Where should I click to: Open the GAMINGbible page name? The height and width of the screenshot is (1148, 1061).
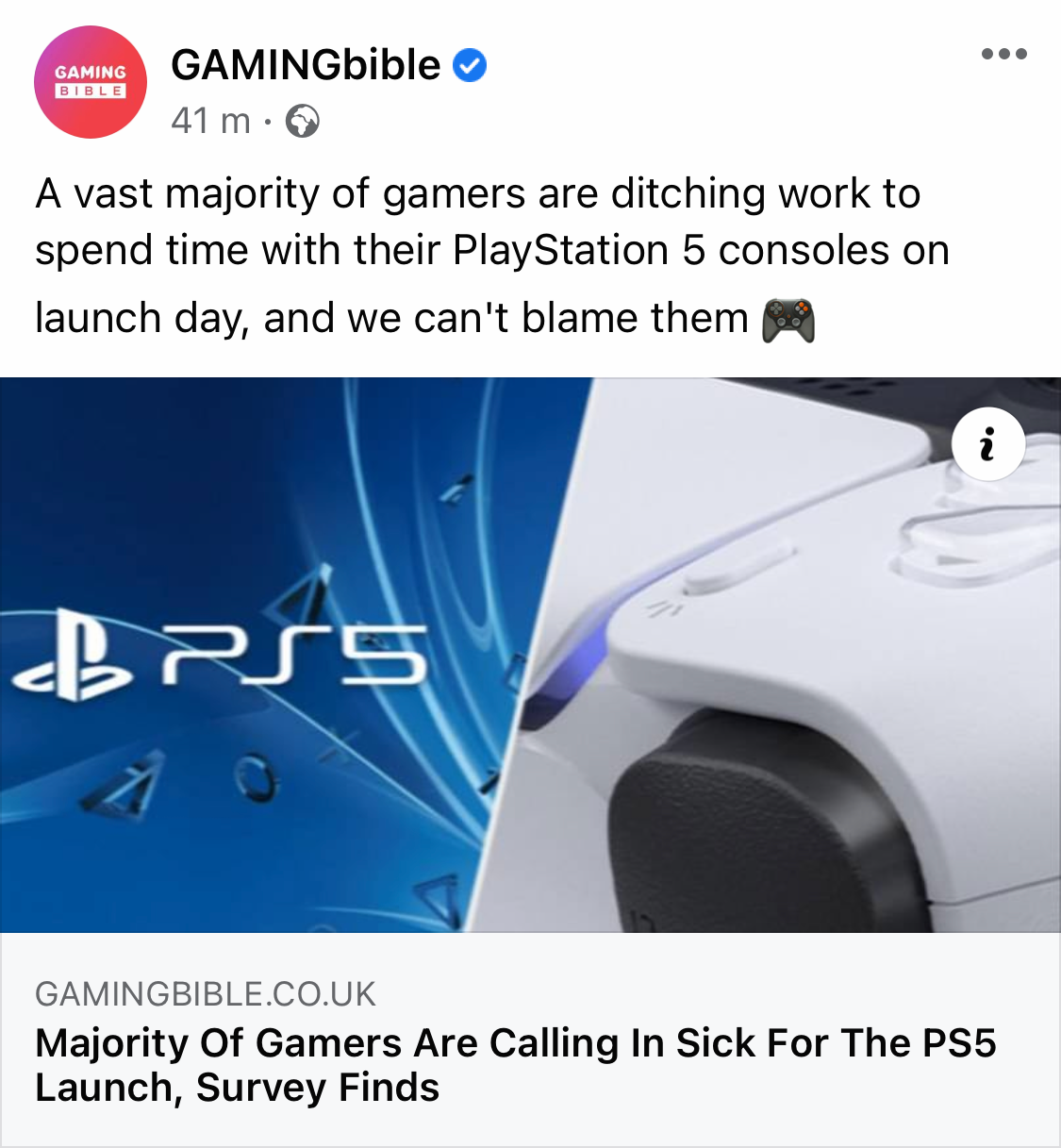(x=305, y=65)
